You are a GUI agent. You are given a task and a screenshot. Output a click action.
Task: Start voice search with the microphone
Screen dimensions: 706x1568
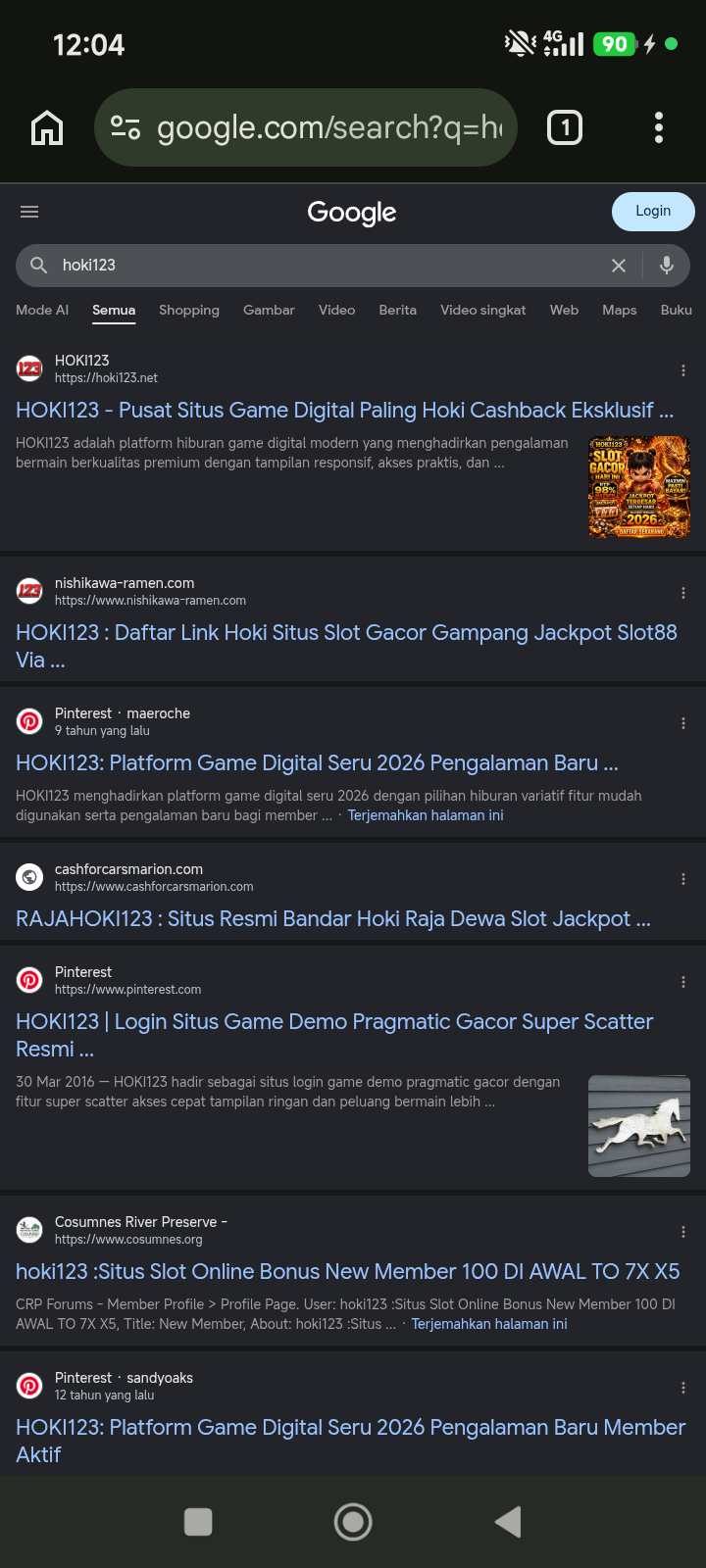tap(667, 265)
